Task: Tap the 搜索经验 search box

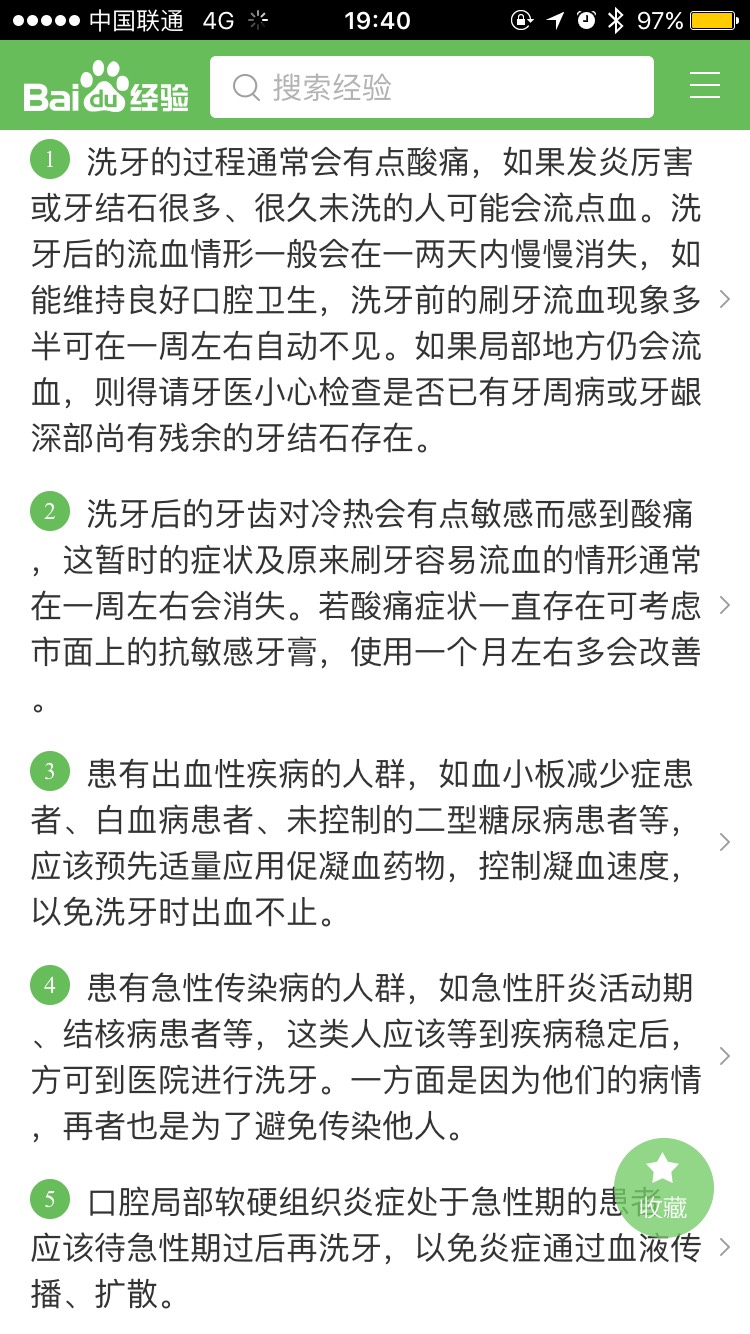Action: [x=432, y=87]
